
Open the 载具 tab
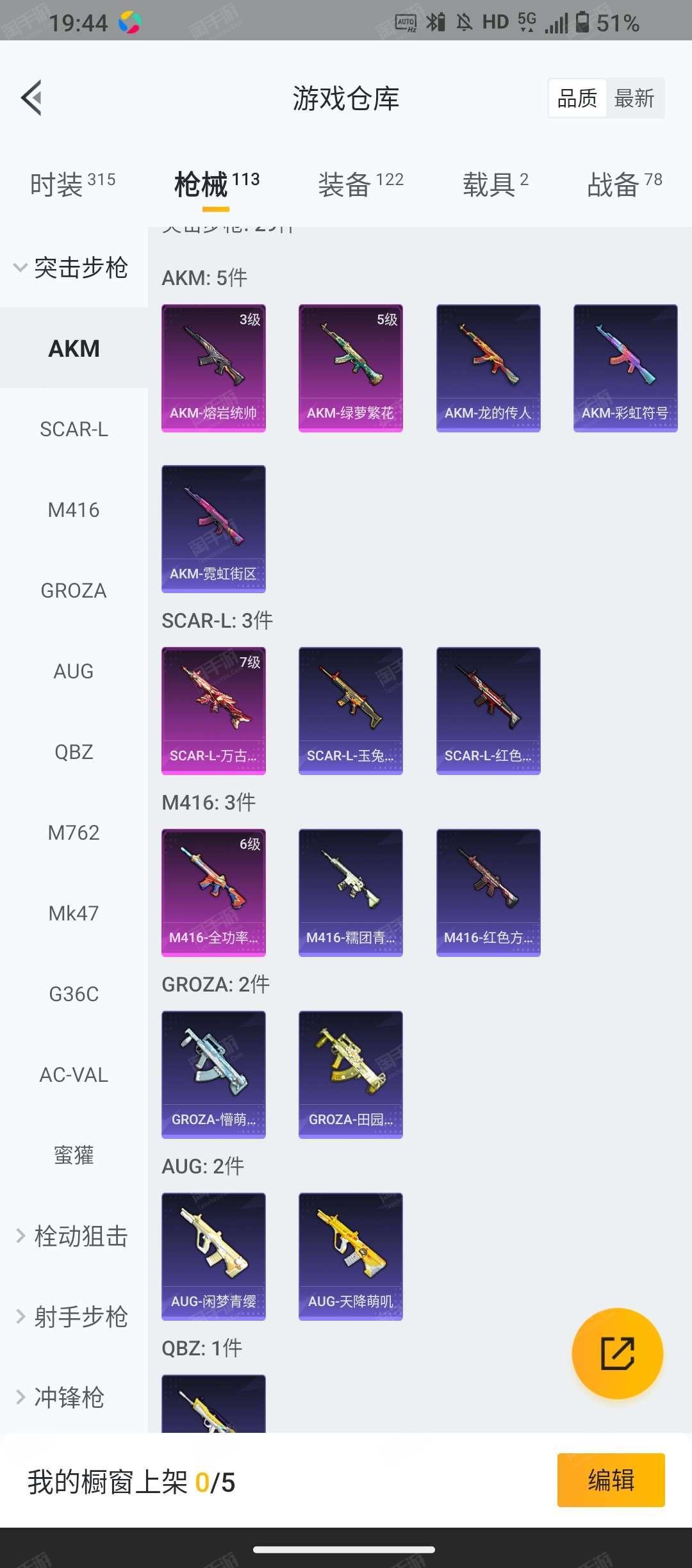click(x=495, y=184)
